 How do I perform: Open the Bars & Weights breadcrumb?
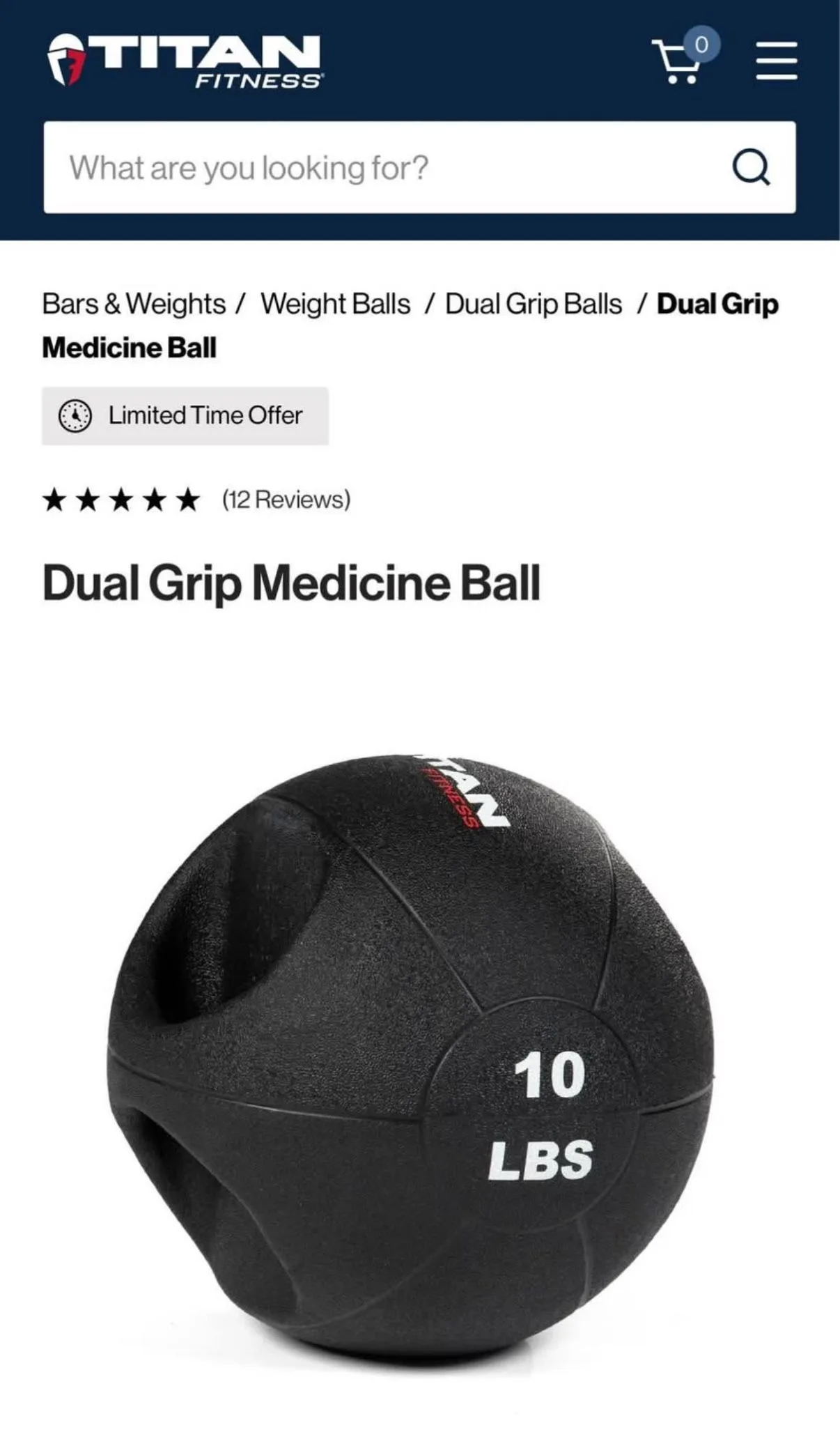click(134, 304)
